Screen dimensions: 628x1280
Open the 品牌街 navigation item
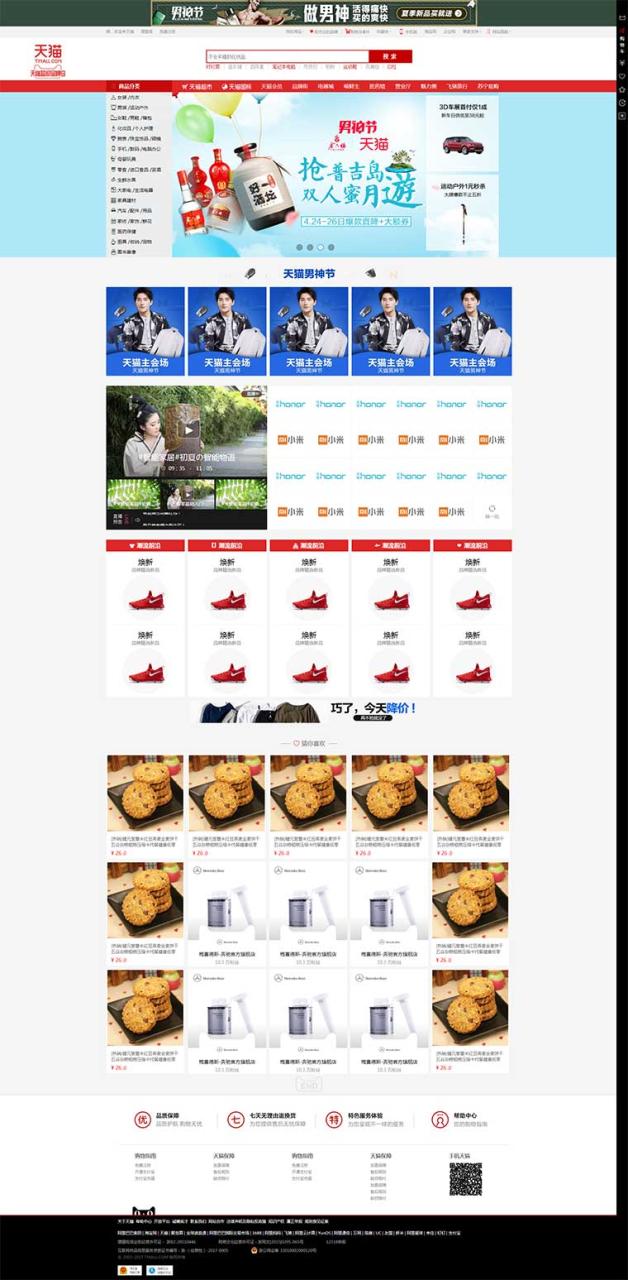(300, 87)
